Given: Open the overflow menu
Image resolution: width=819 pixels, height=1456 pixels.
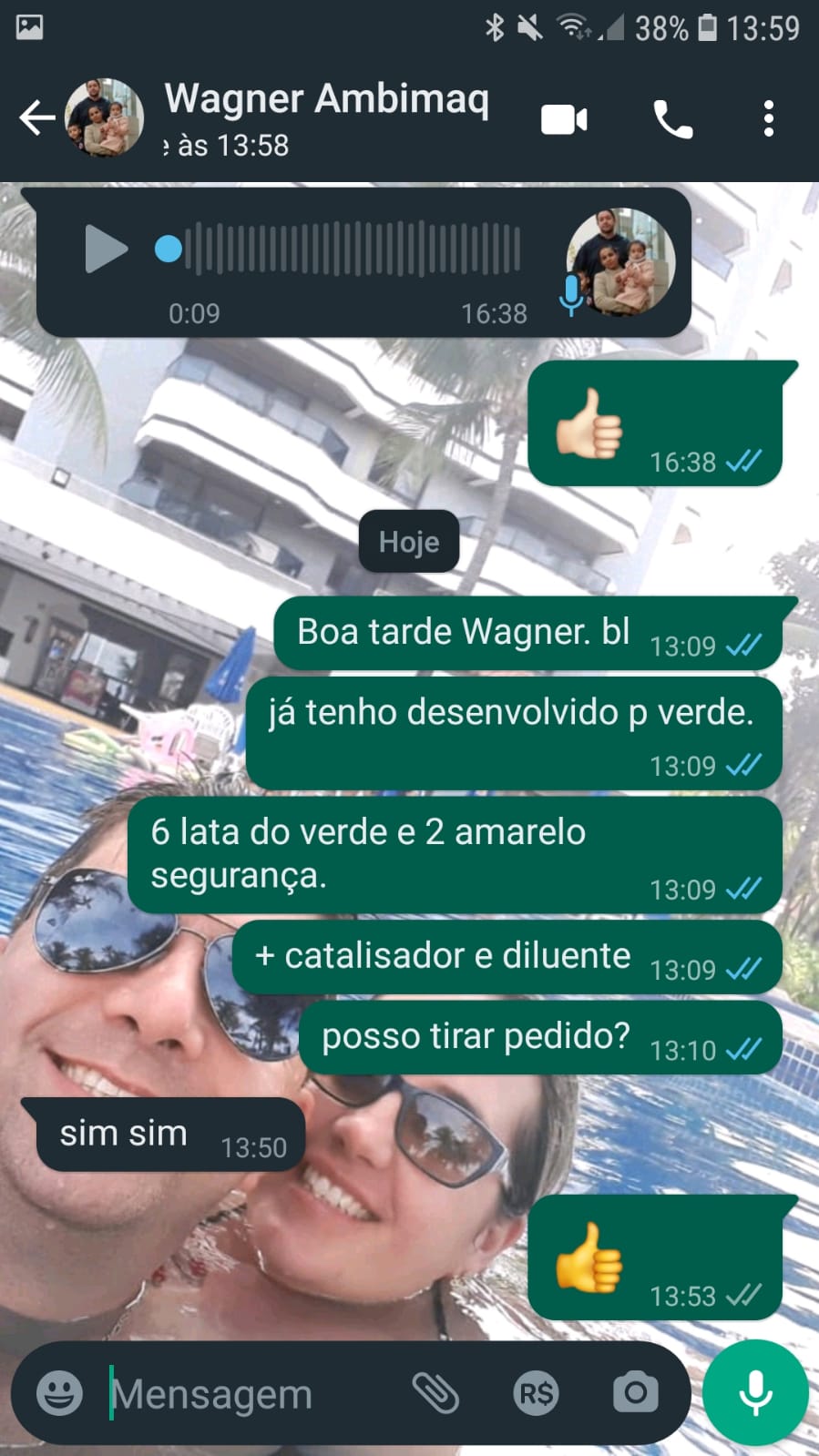Looking at the screenshot, I should 769,119.
